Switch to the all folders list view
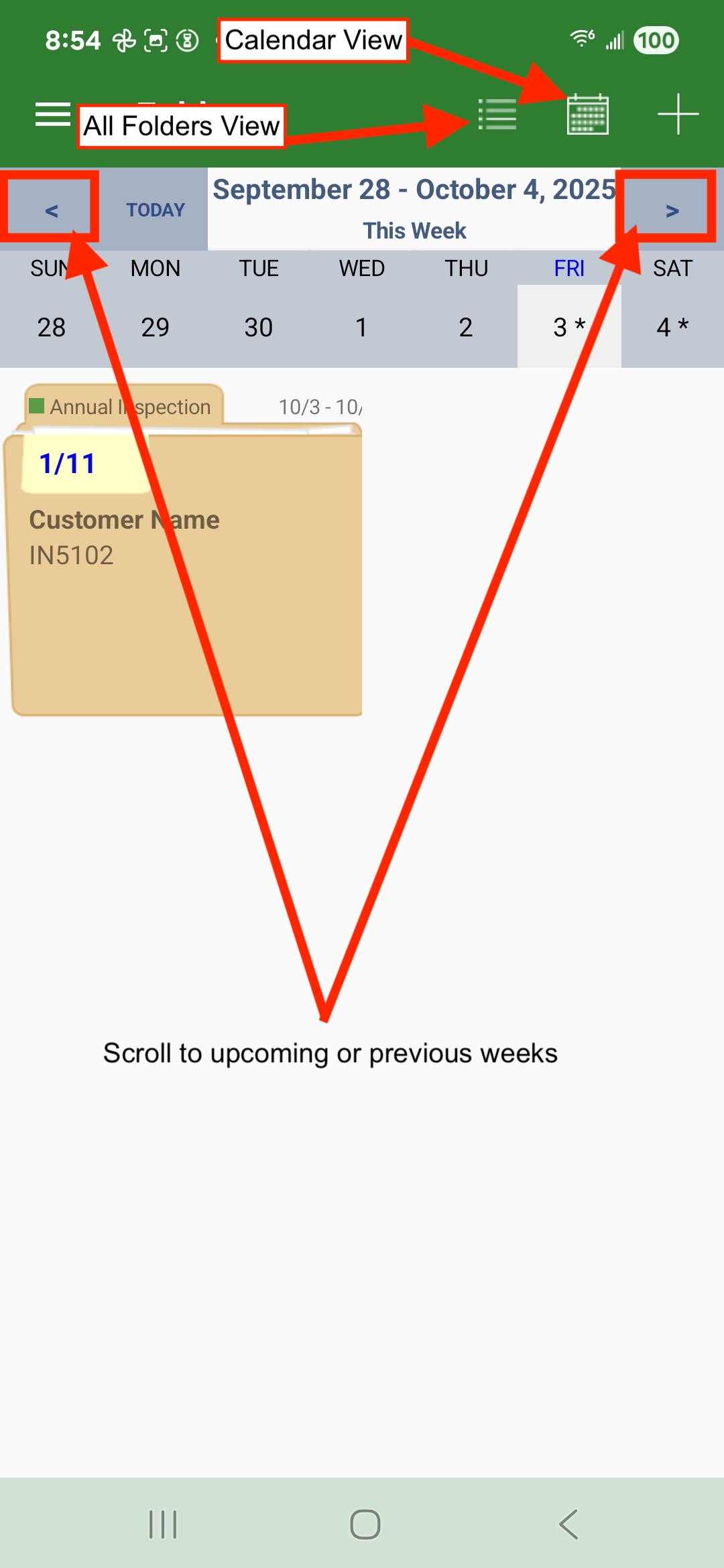The width and height of the screenshot is (724, 1568). 497,115
